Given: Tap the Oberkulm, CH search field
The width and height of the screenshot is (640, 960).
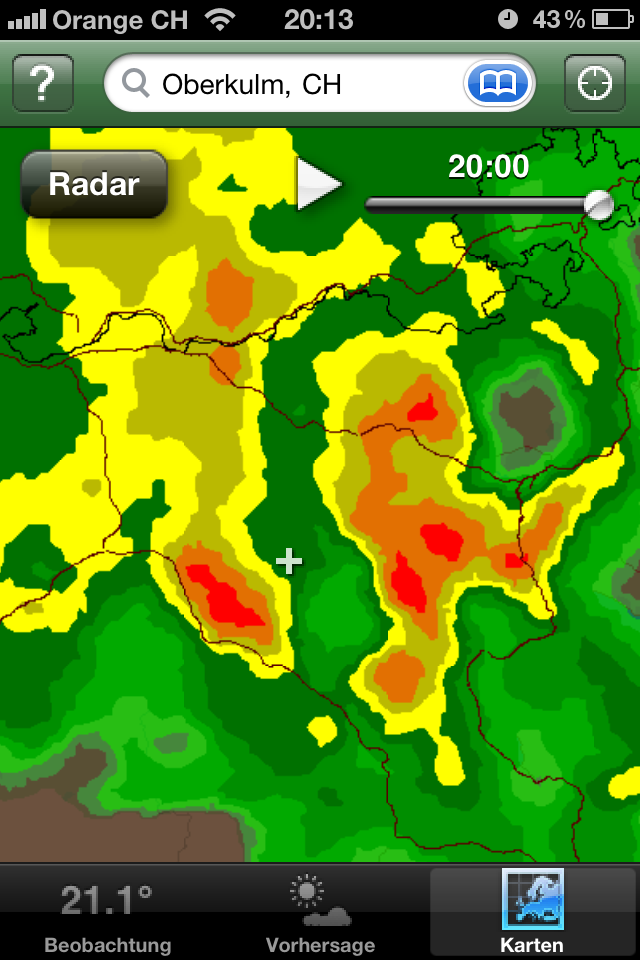Looking at the screenshot, I should point(290,84).
